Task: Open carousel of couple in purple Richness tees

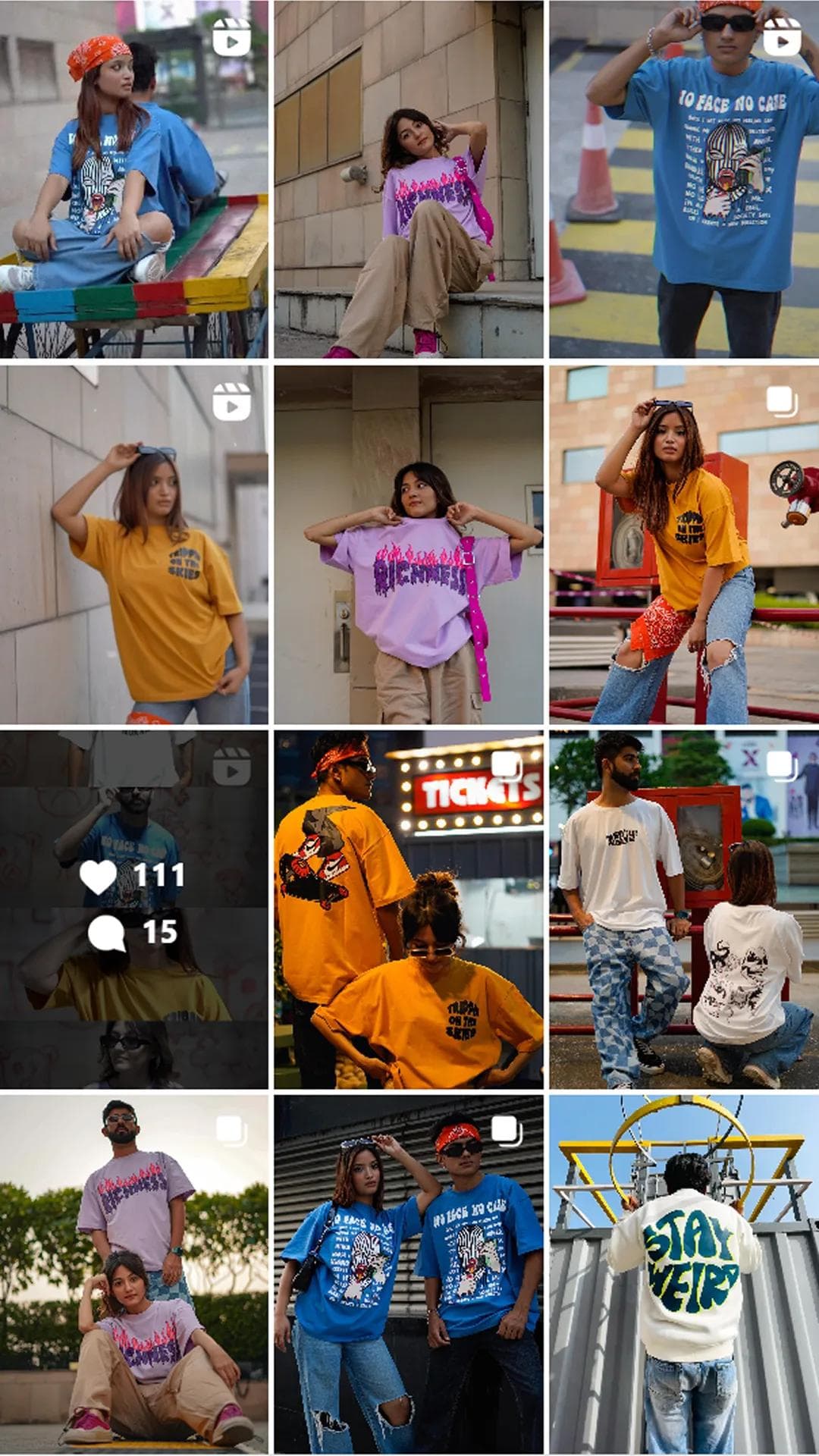Action: pos(133,1274)
